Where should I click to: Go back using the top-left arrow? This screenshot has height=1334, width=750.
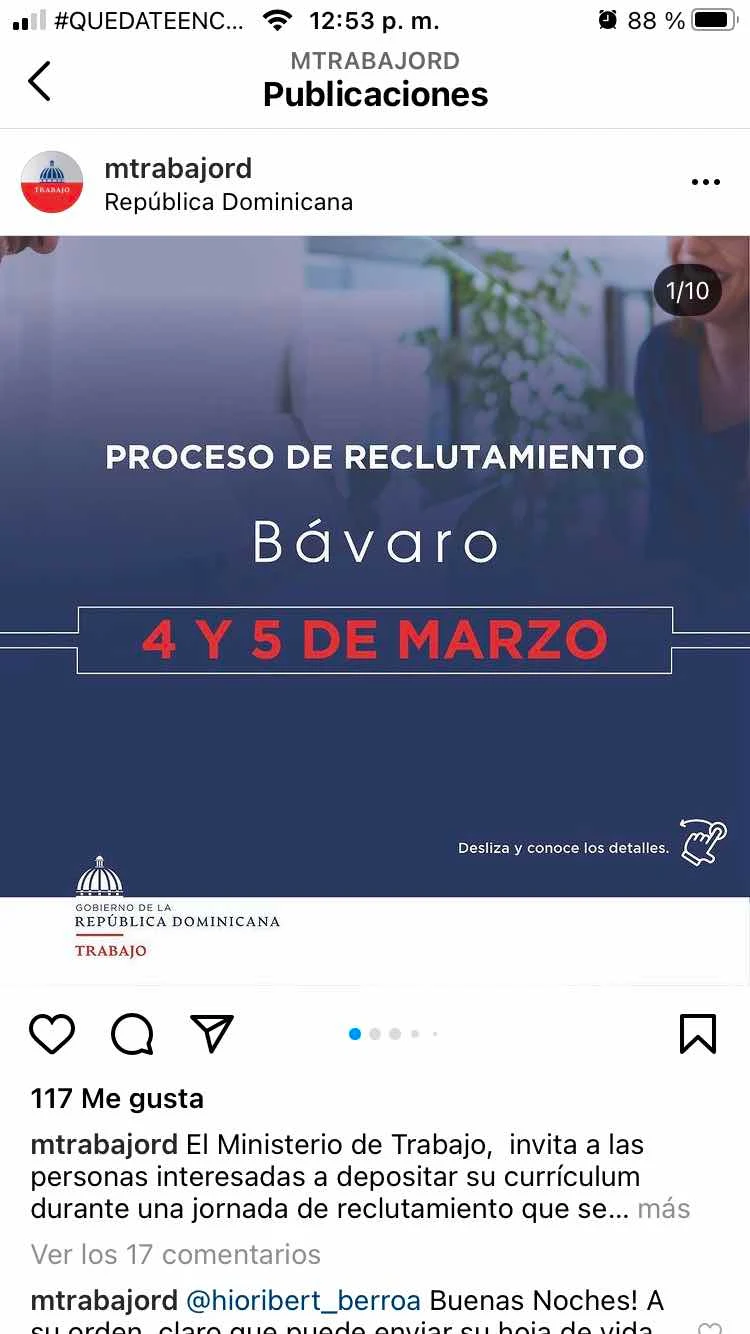point(39,80)
